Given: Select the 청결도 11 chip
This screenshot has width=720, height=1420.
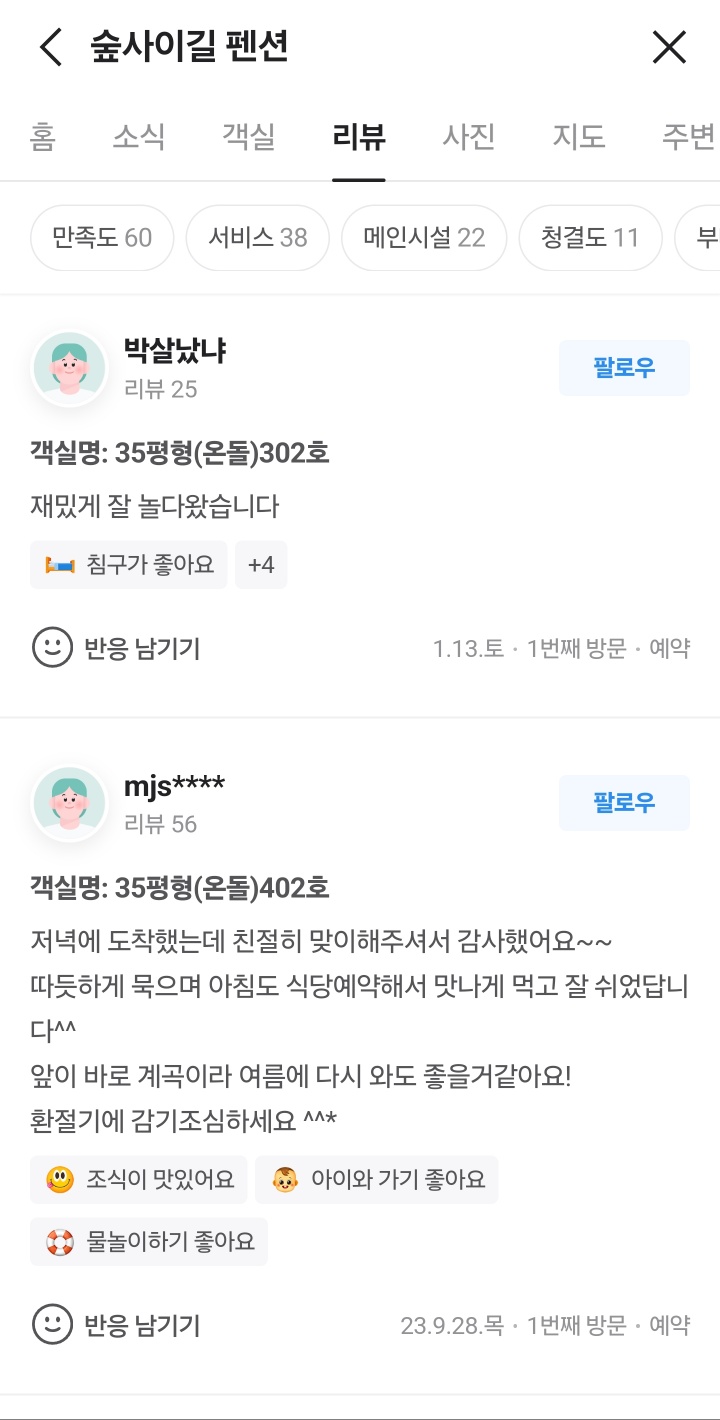Looking at the screenshot, I should 590,238.
